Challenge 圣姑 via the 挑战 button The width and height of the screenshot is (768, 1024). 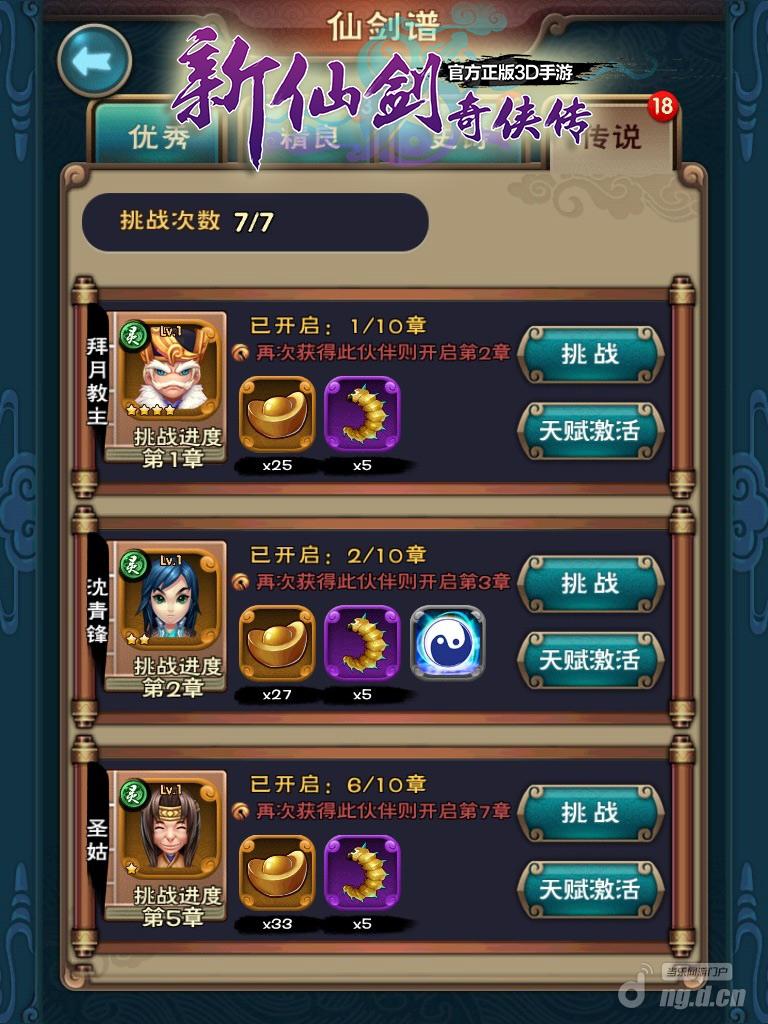(x=590, y=813)
